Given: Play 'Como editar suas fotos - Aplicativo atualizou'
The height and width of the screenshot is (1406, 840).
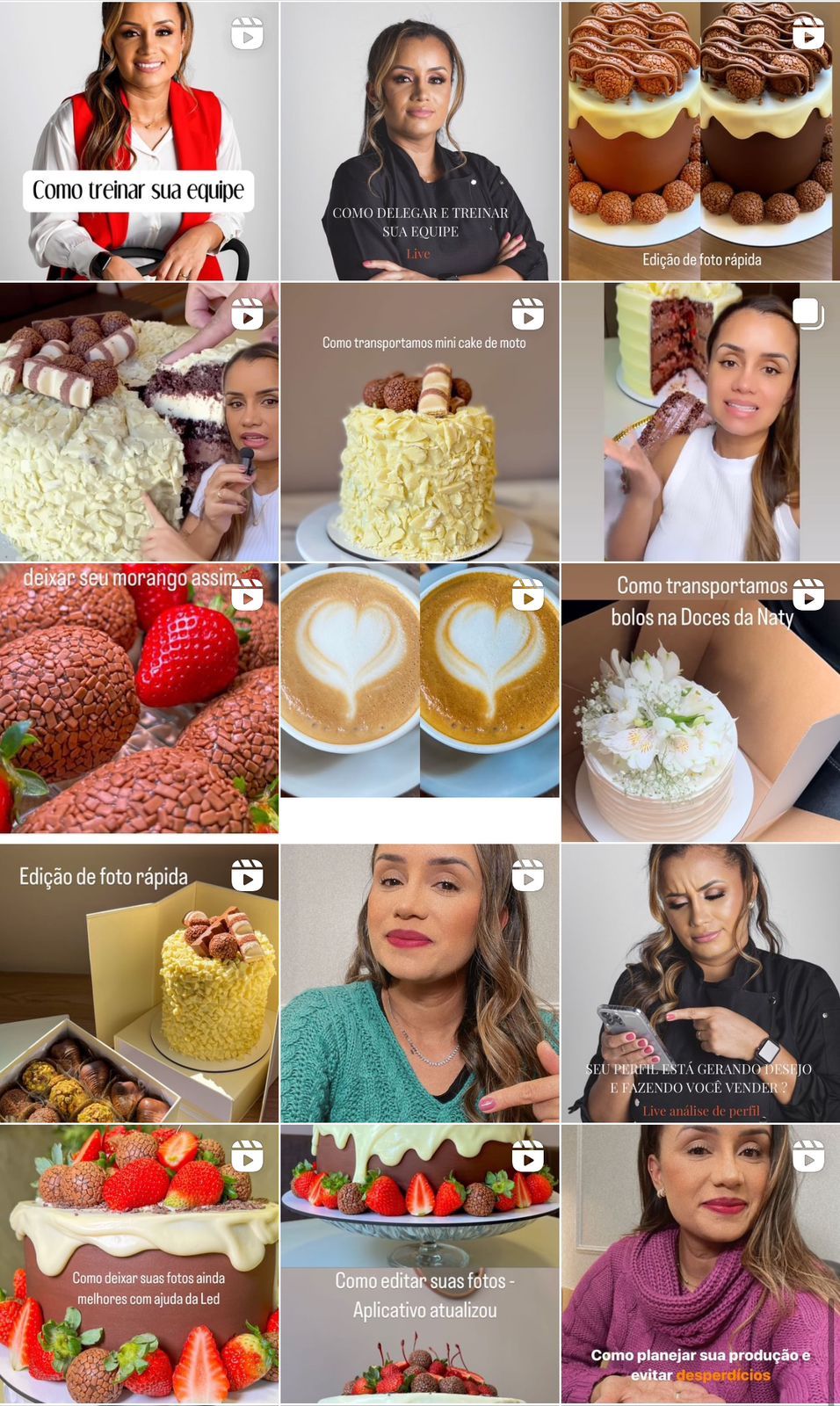Looking at the screenshot, I should (419, 1265).
